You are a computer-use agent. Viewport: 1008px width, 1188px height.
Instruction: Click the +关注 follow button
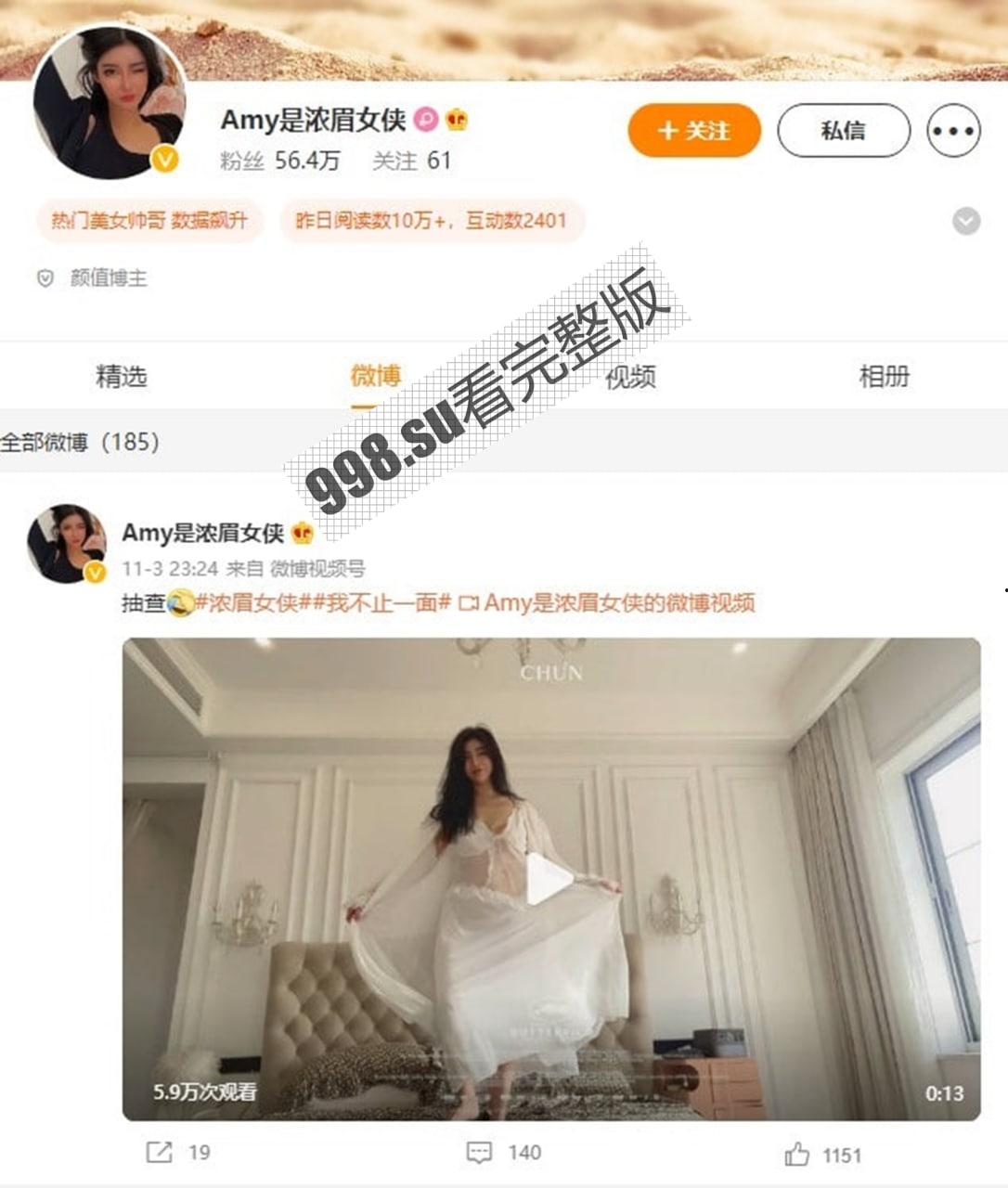tap(692, 131)
